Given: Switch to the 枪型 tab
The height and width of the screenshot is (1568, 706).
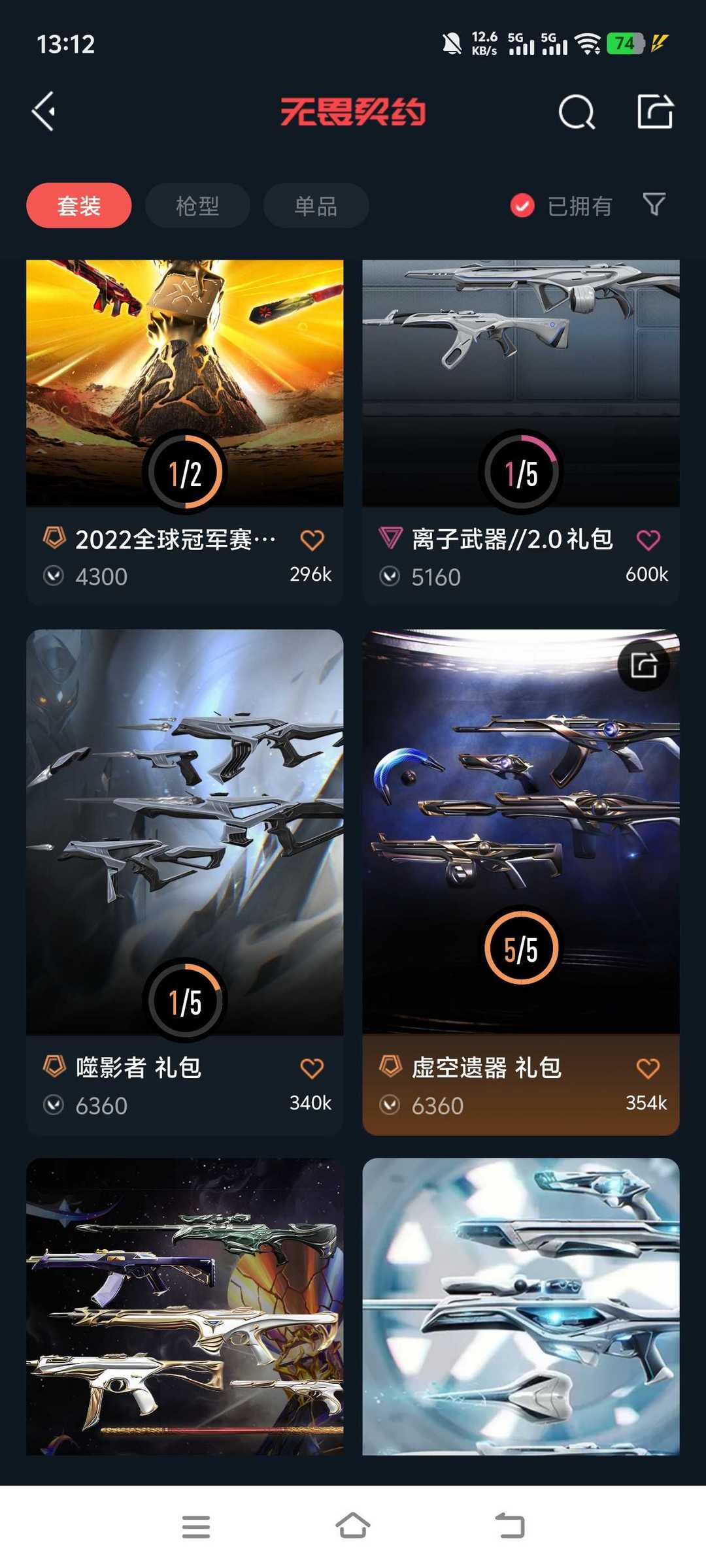Looking at the screenshot, I should pos(197,206).
